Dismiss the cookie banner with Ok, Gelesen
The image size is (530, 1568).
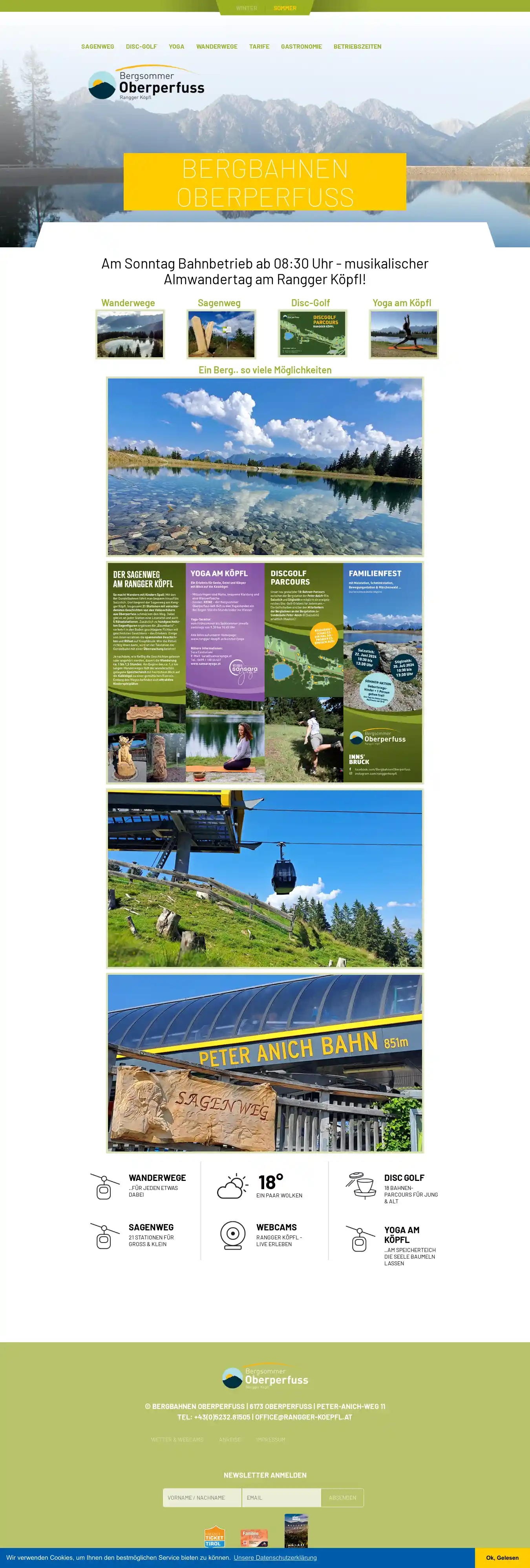[x=502, y=1558]
